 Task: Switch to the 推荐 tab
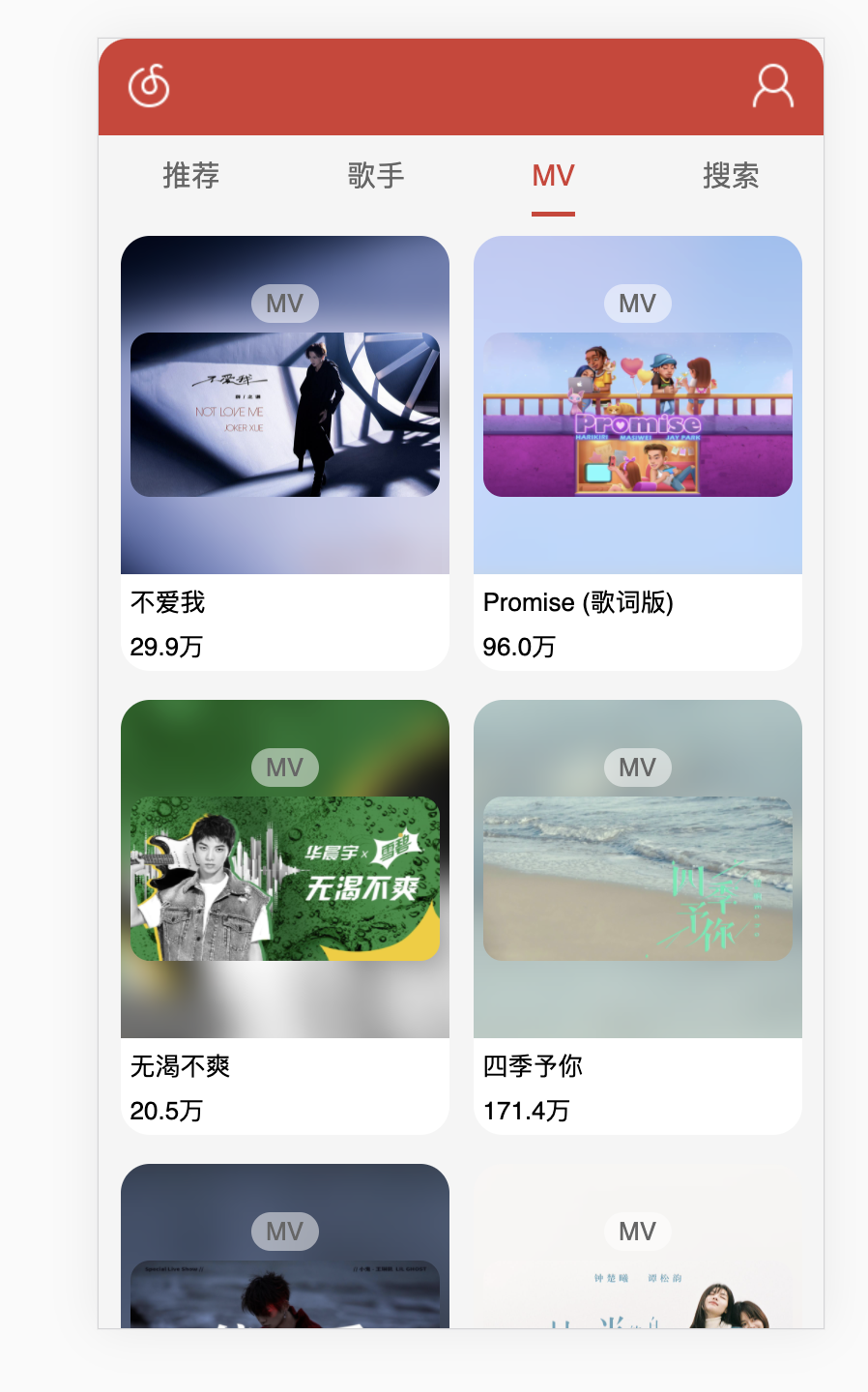pyautogui.click(x=191, y=176)
